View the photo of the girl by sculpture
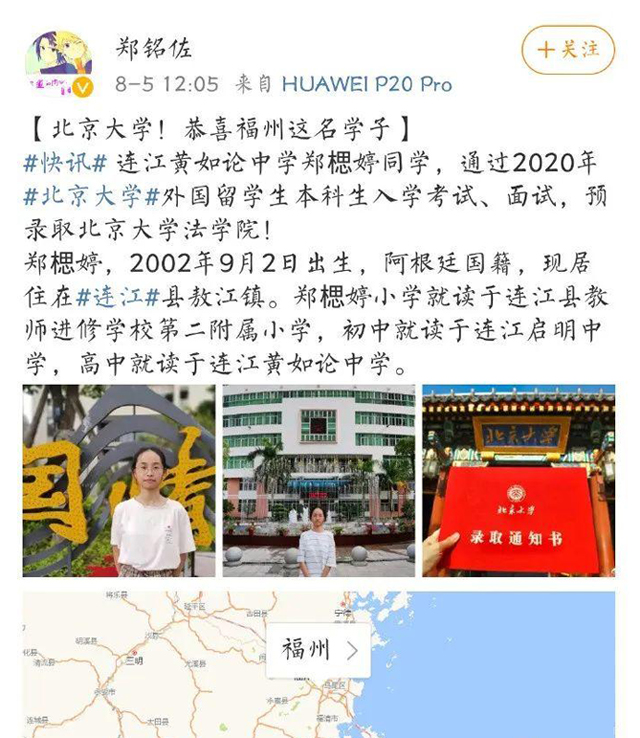This screenshot has height=738, width=640. pyautogui.click(x=118, y=481)
